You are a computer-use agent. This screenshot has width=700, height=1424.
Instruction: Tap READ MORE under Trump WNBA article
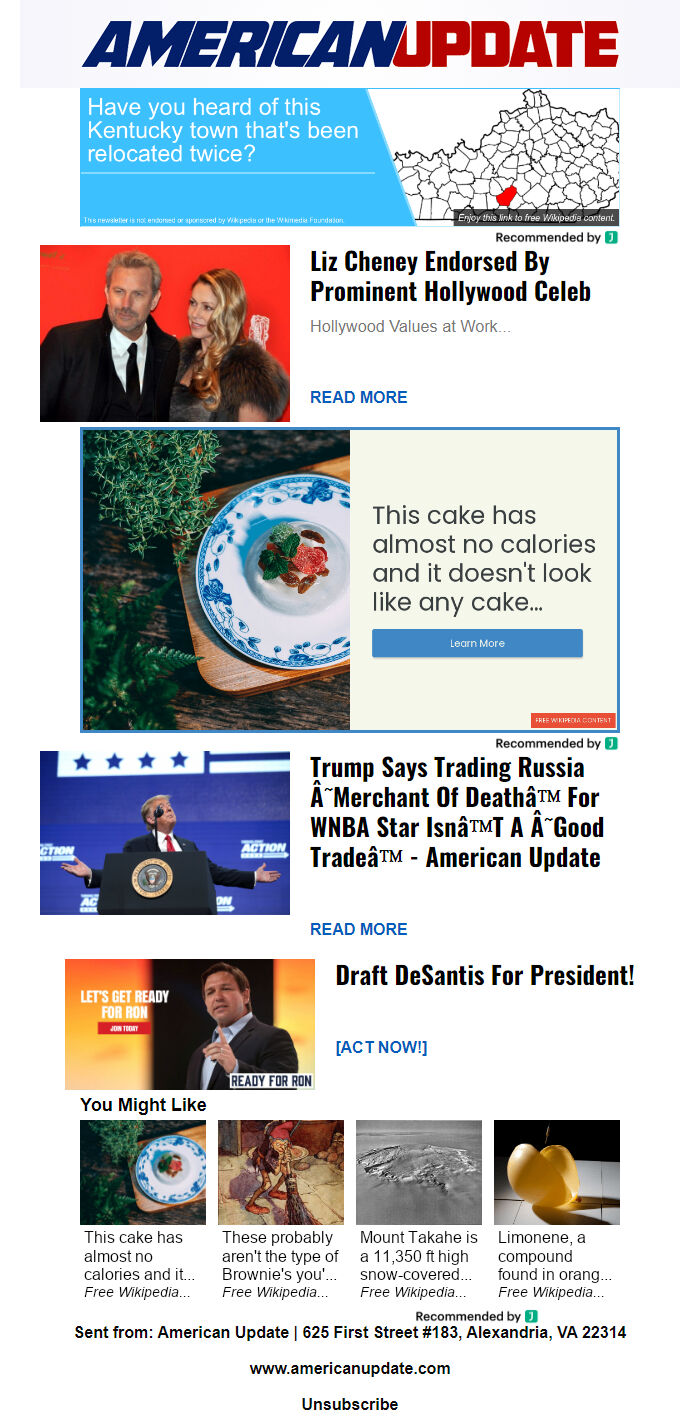pos(358,929)
